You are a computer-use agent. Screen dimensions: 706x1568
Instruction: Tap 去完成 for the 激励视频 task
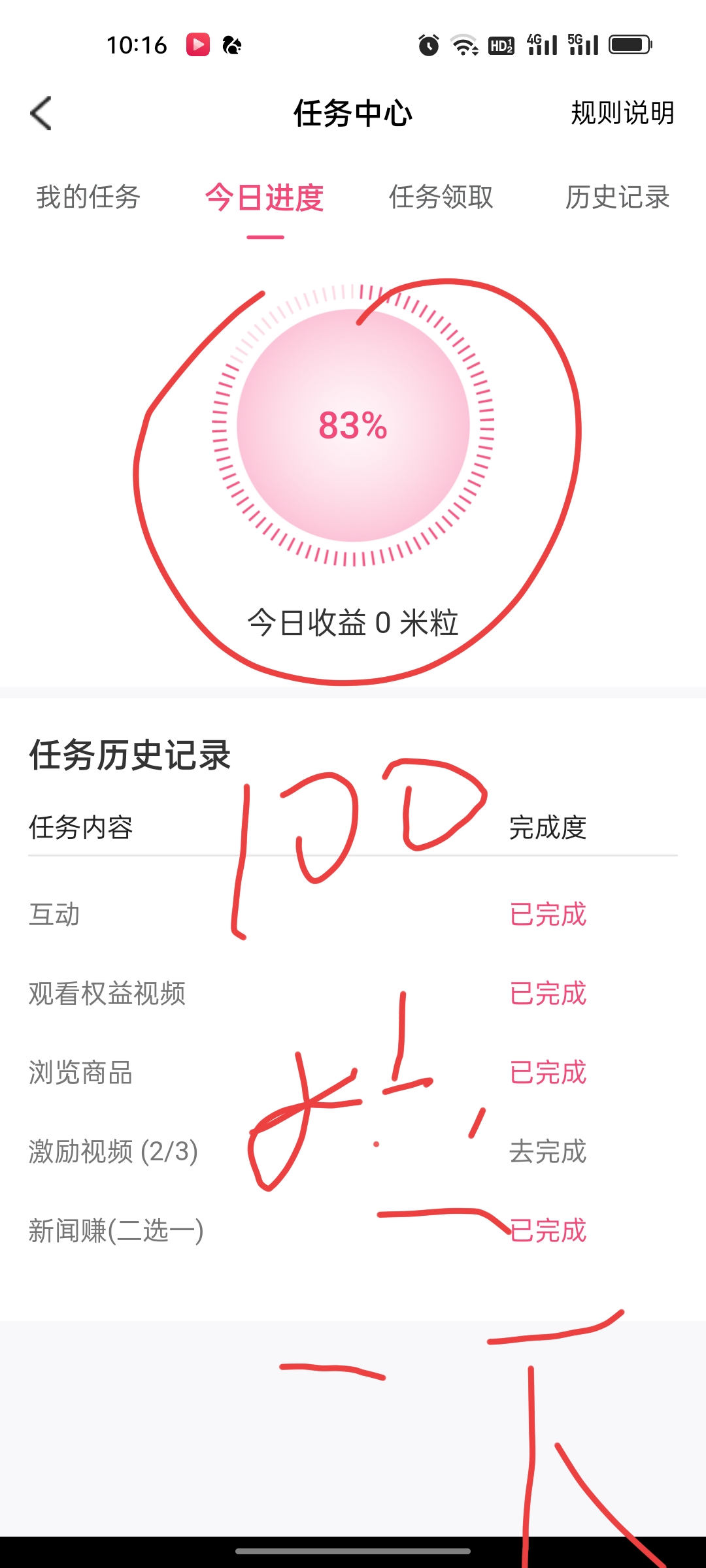[548, 1151]
